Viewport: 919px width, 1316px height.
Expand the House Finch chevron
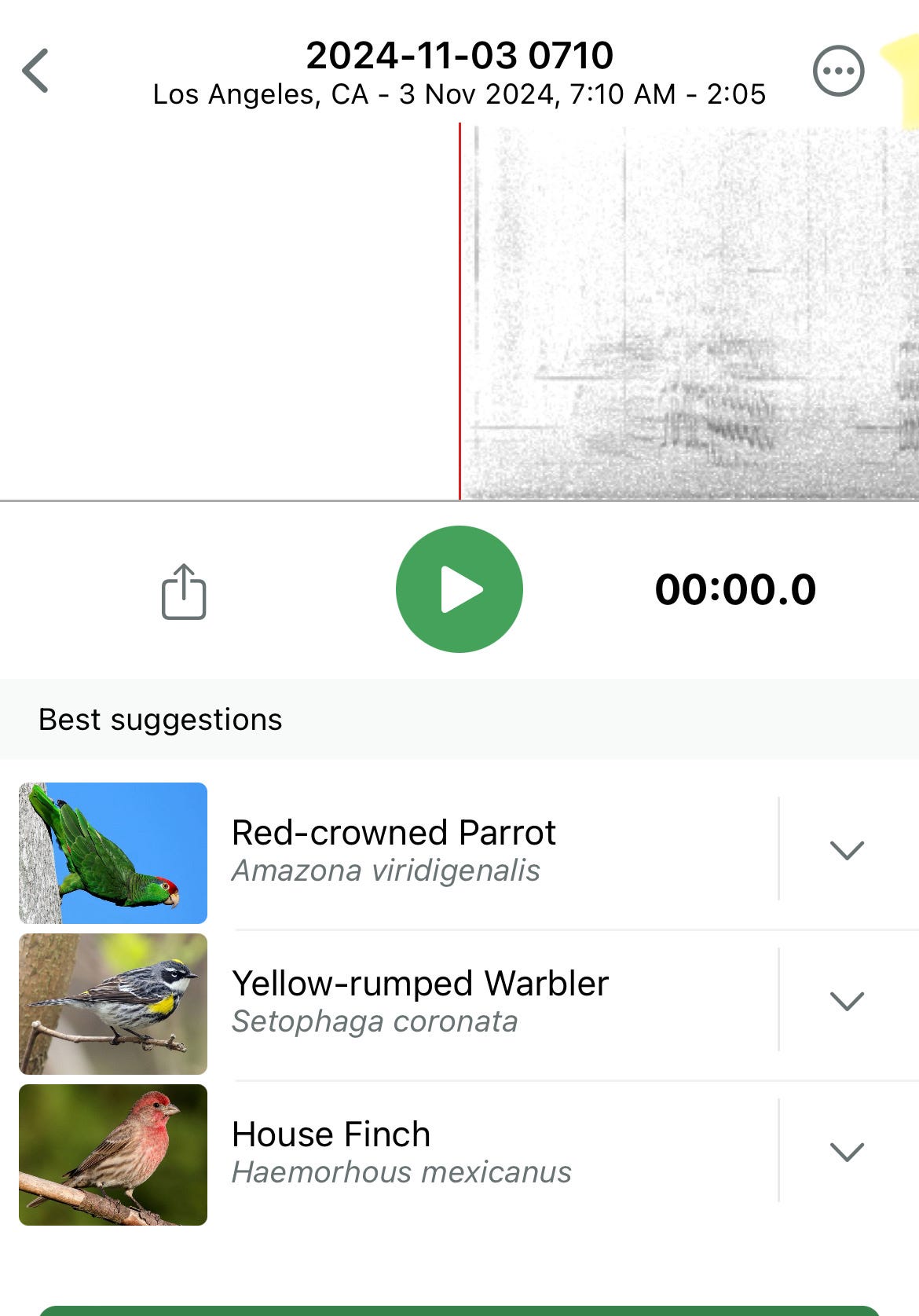[x=847, y=1152]
